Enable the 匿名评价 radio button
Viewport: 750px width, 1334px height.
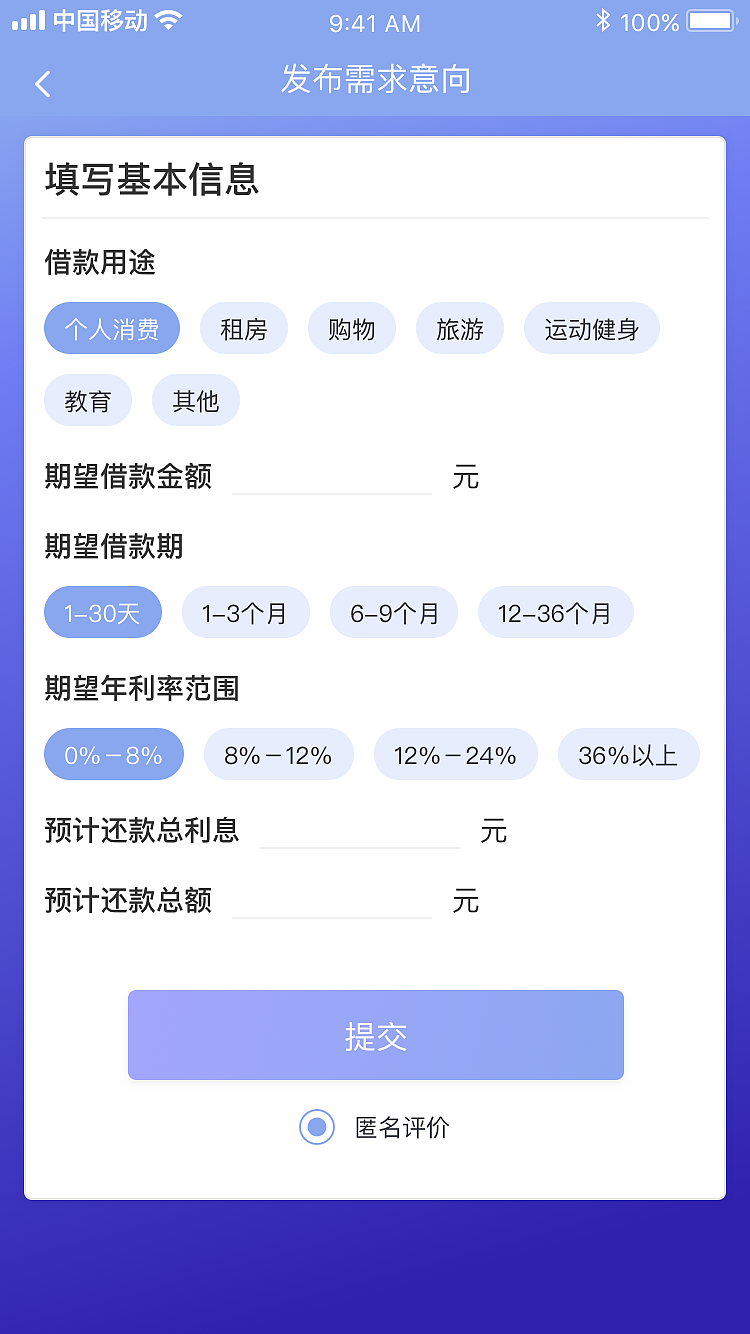317,1127
